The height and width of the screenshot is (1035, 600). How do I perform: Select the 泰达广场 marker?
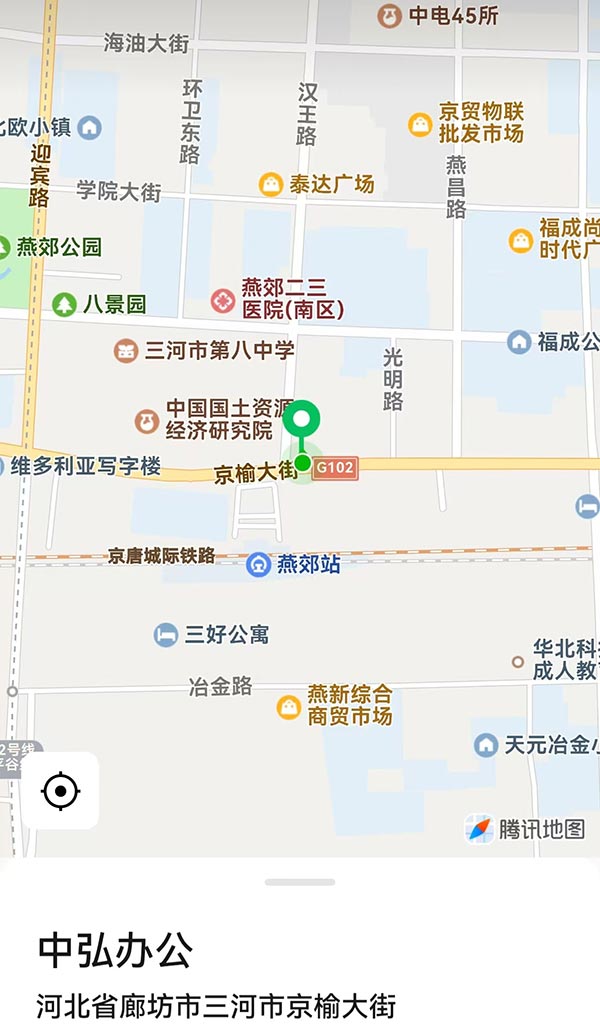(x=271, y=184)
